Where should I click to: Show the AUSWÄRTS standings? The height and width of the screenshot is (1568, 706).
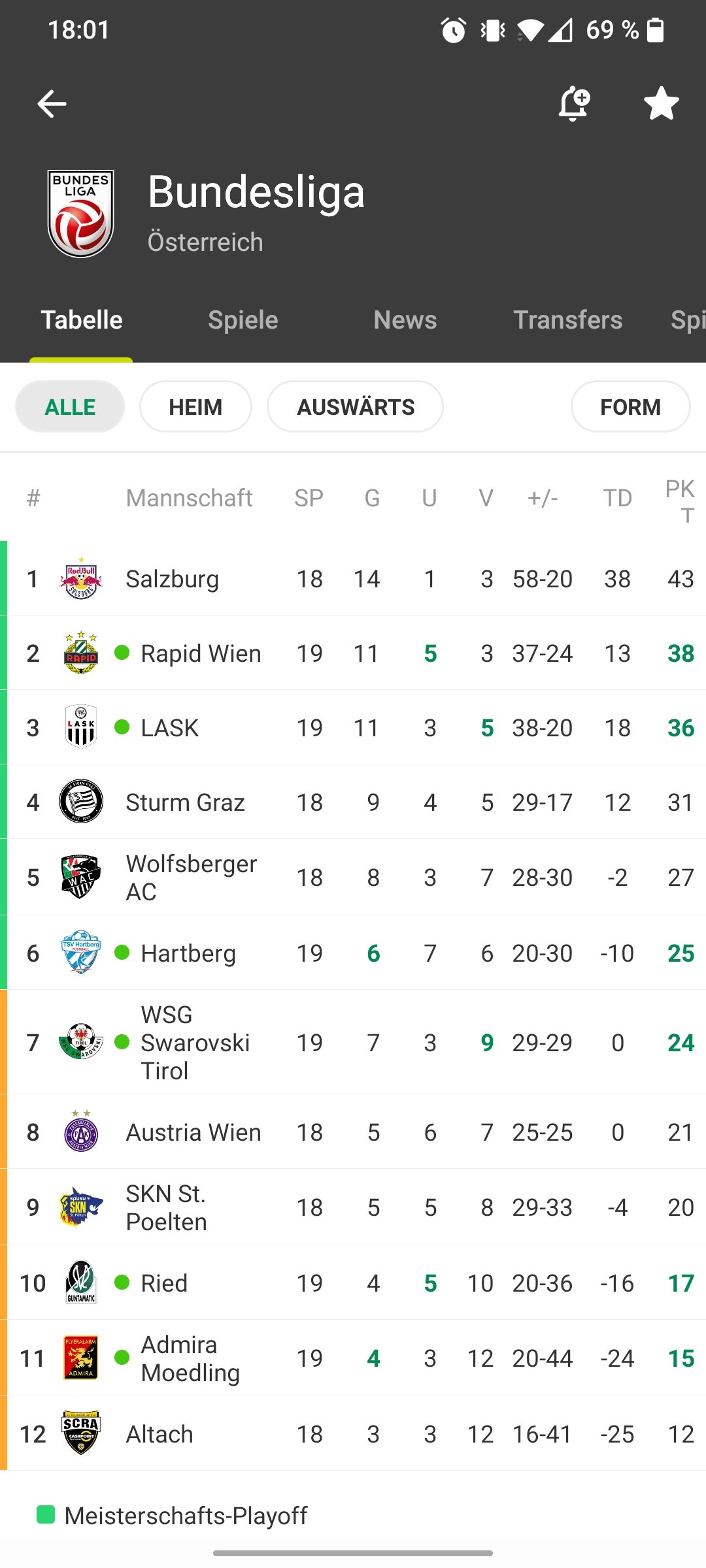tap(355, 407)
